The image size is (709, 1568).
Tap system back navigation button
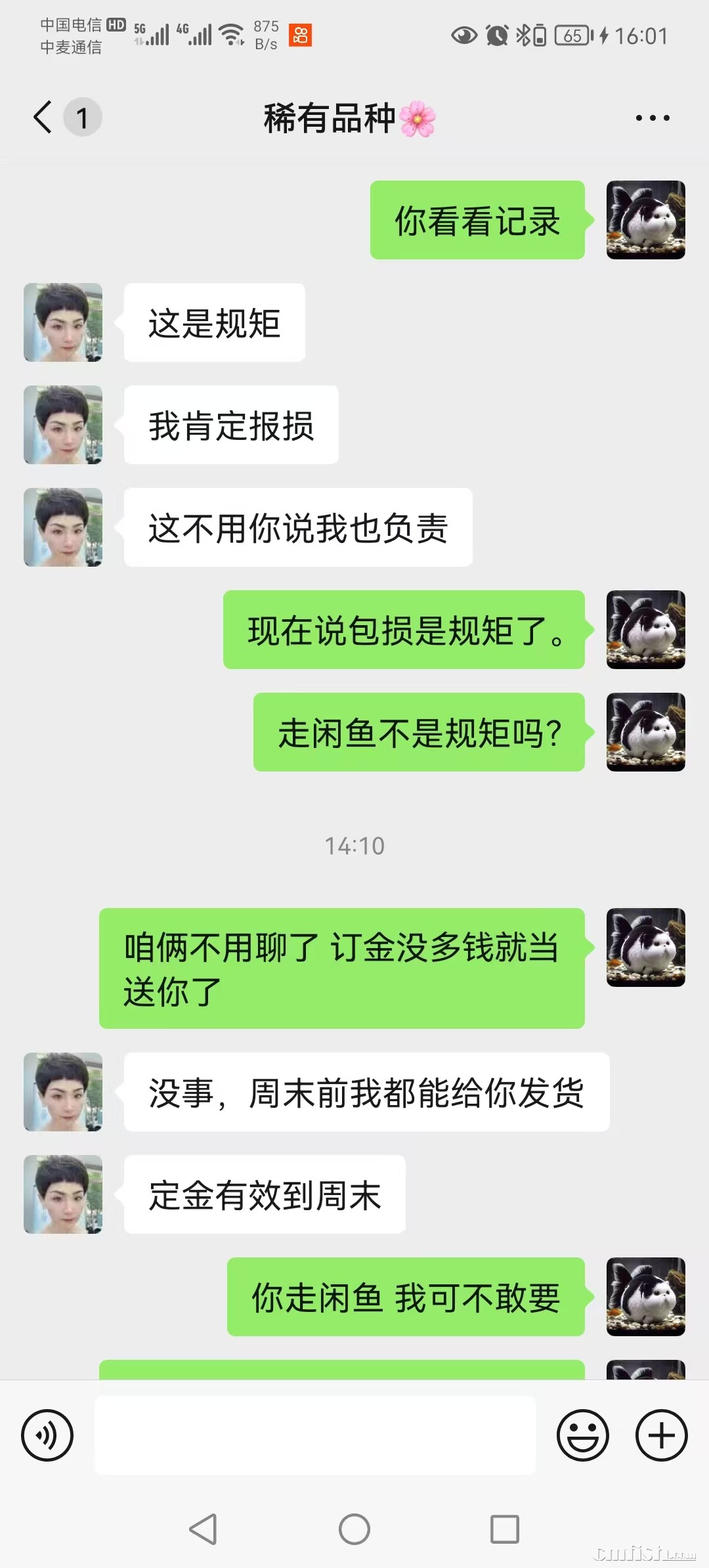tap(203, 1529)
